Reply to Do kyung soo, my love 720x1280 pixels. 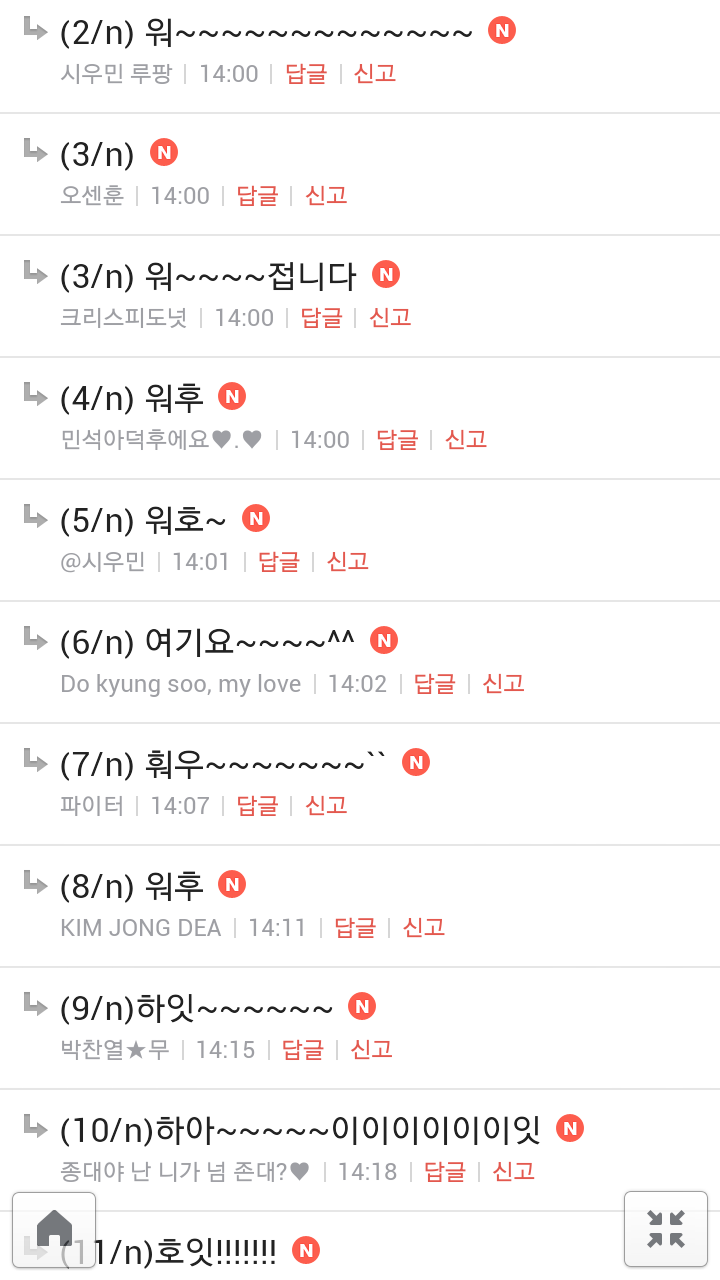coord(435,684)
